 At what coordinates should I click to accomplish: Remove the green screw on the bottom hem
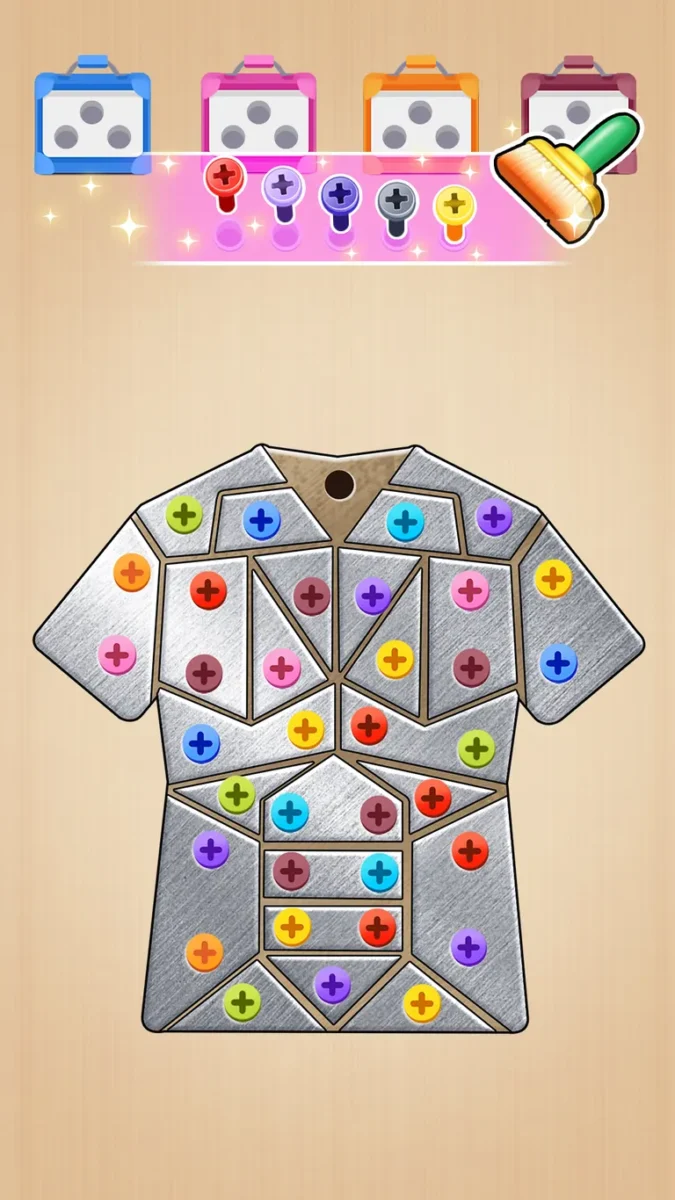point(242,1000)
